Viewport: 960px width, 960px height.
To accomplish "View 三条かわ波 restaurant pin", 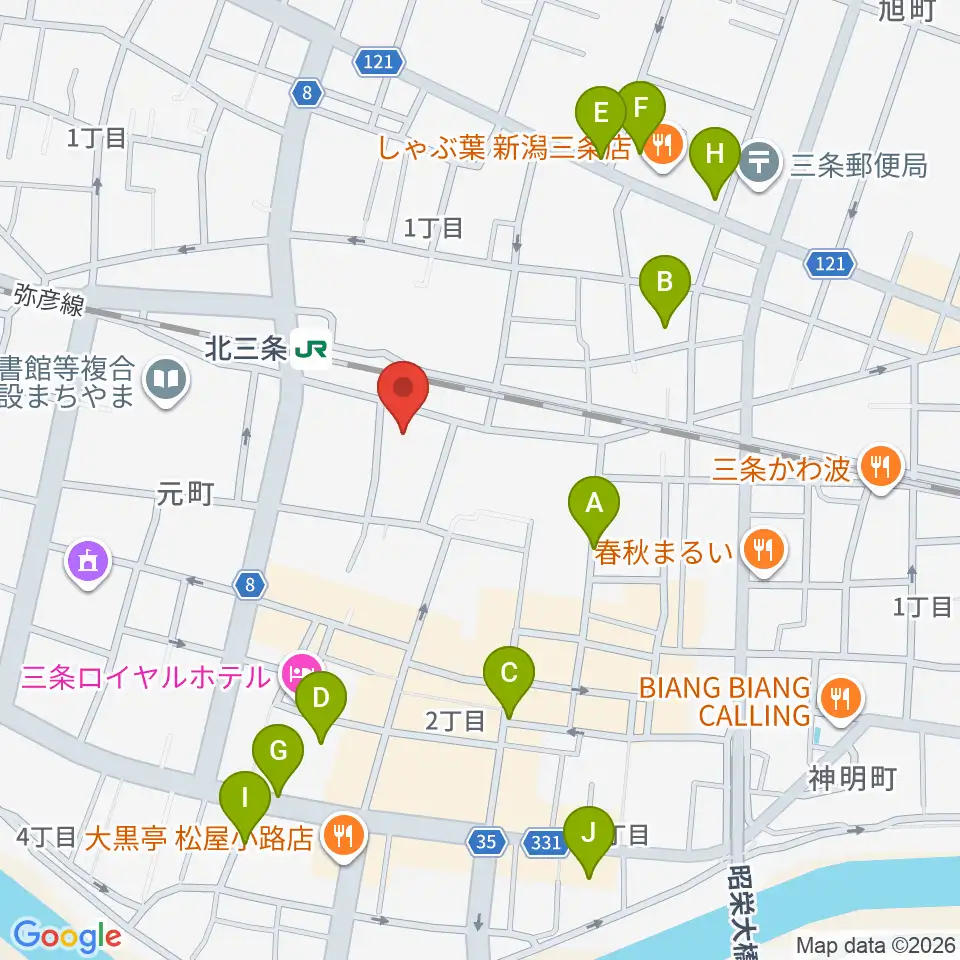I will (x=881, y=469).
